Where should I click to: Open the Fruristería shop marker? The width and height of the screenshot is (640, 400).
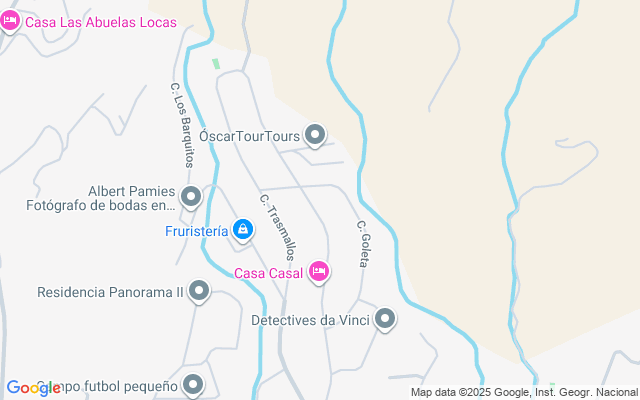click(x=242, y=230)
